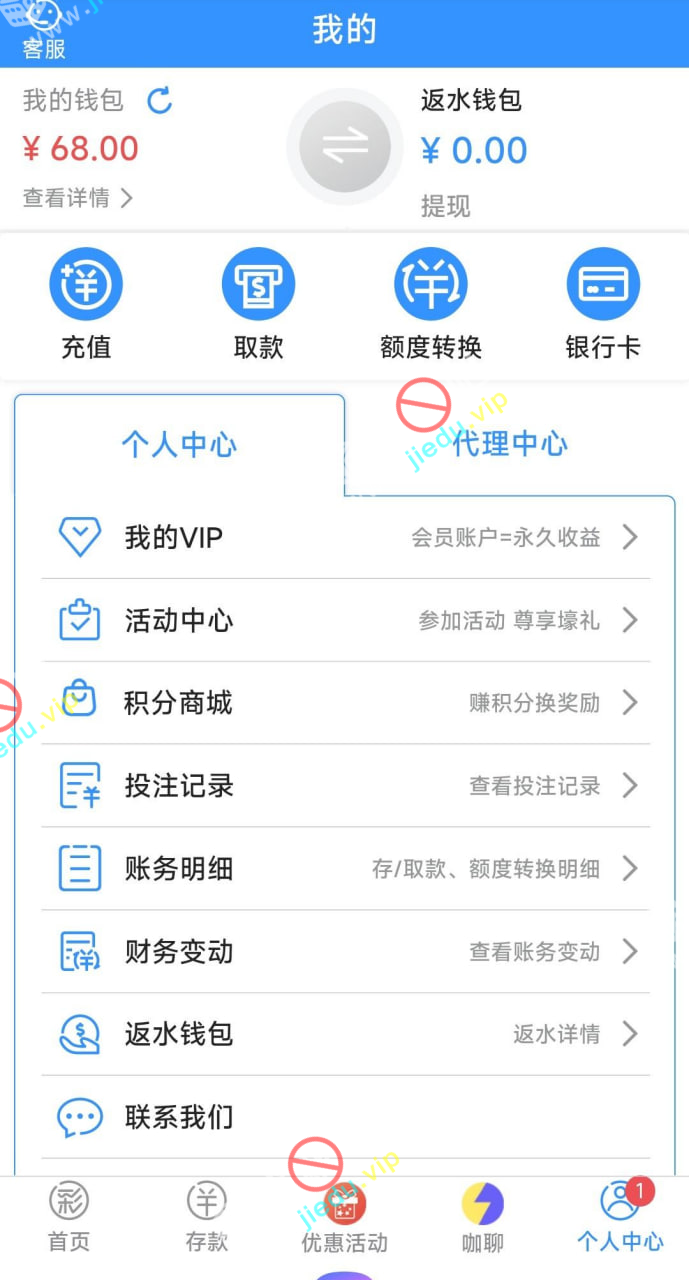Open 查看详情 wallet details
This screenshot has width=689, height=1280.
pyautogui.click(x=77, y=198)
